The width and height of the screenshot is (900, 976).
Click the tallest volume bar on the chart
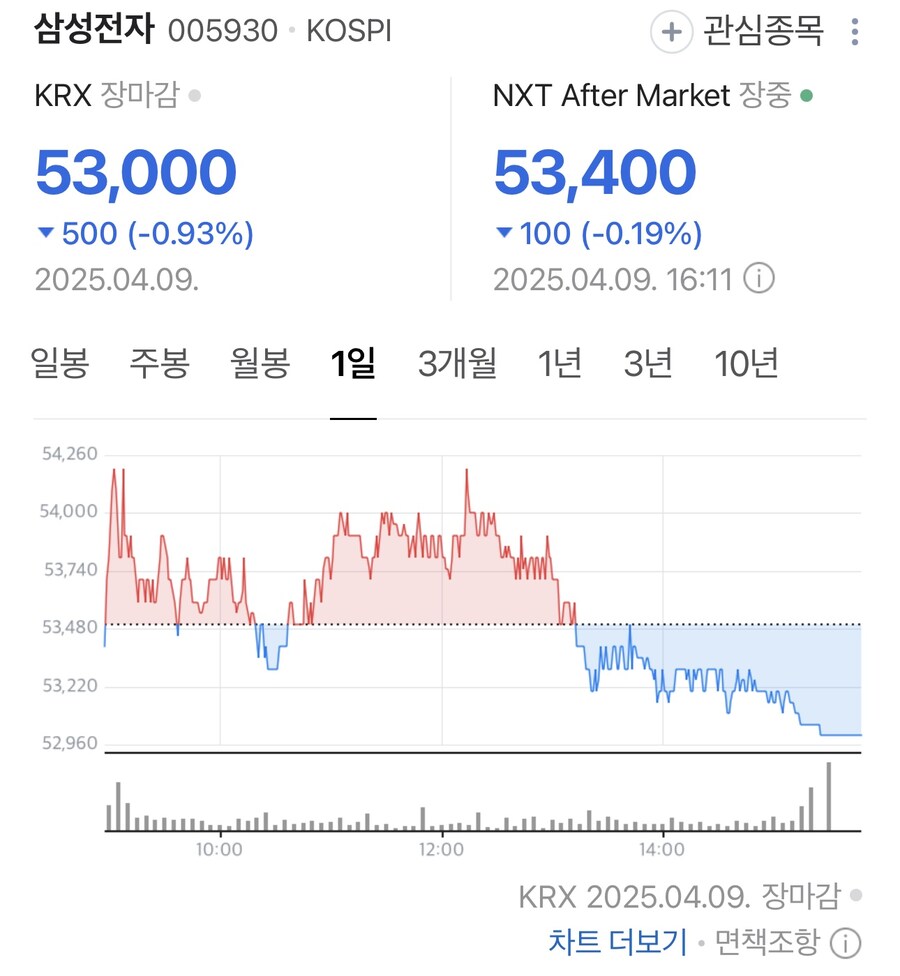click(831, 795)
